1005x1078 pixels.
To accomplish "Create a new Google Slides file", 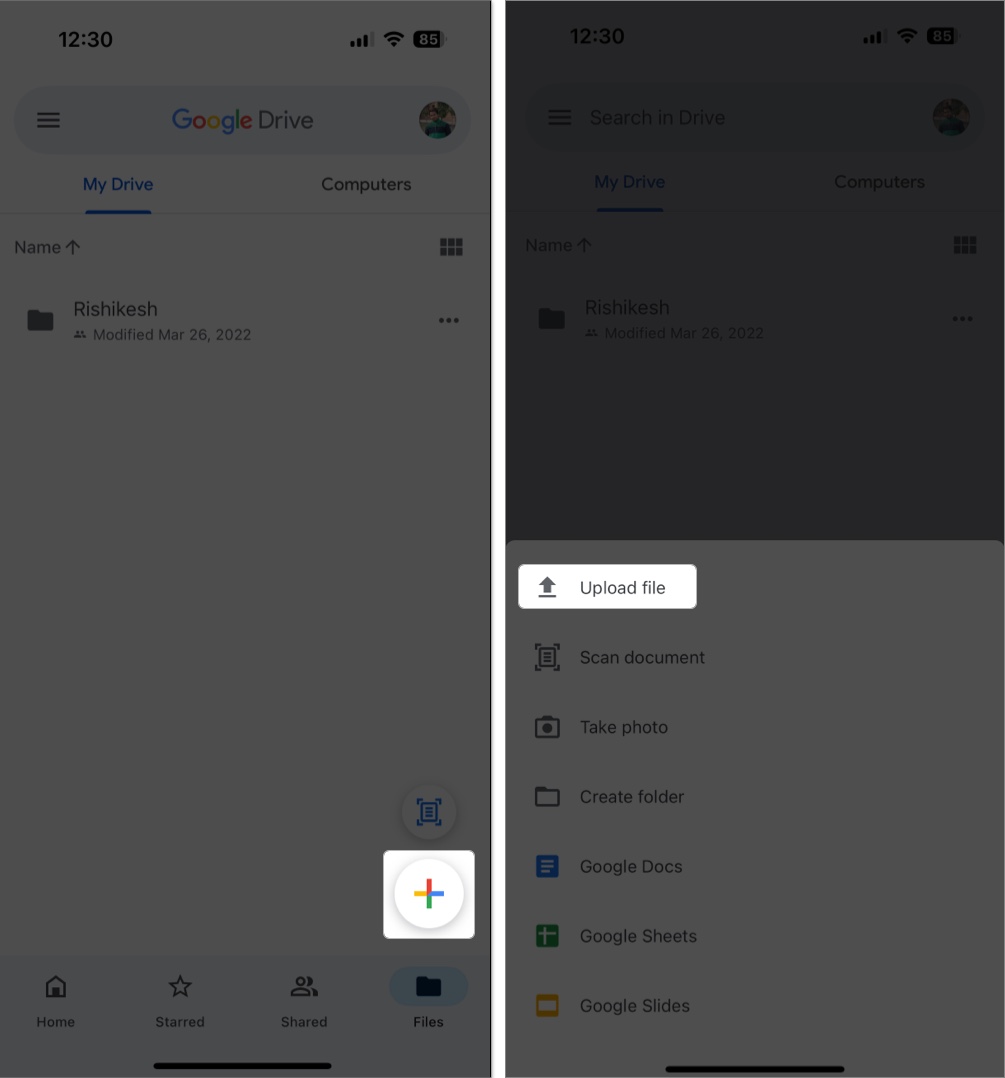I will click(x=634, y=1006).
